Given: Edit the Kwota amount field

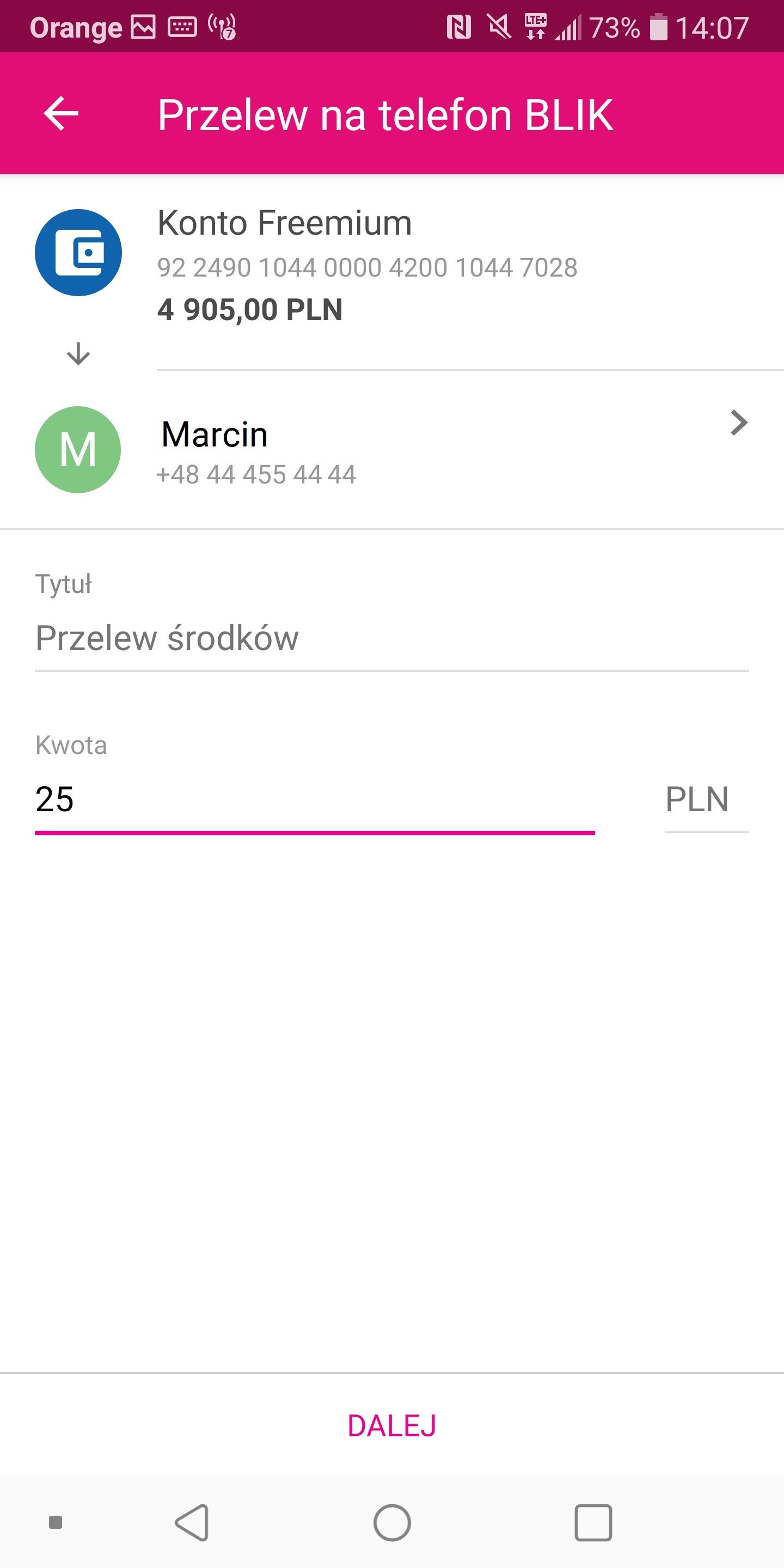Looking at the screenshot, I should click(x=315, y=800).
